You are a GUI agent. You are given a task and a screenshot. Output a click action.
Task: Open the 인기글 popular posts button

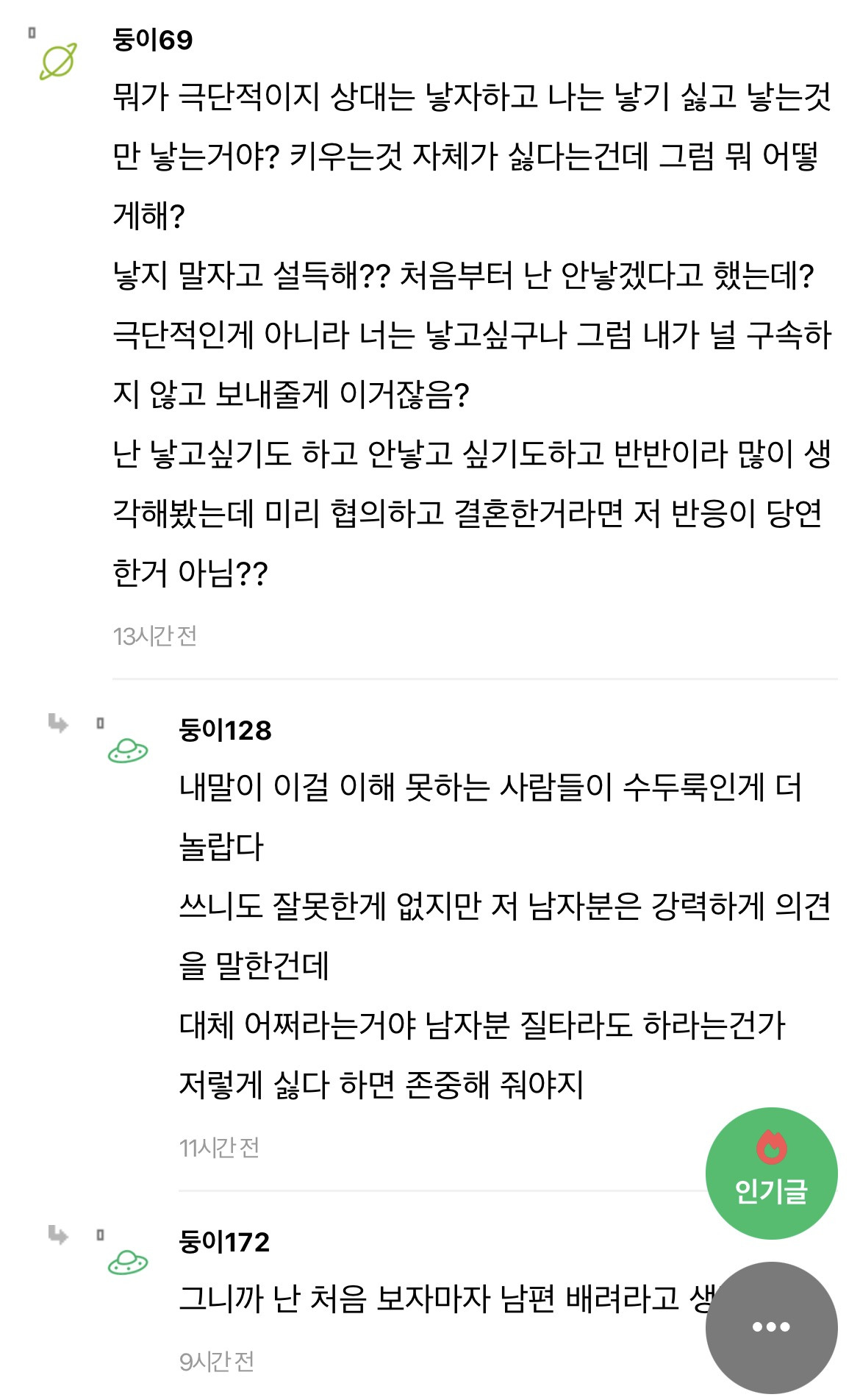[771, 1173]
